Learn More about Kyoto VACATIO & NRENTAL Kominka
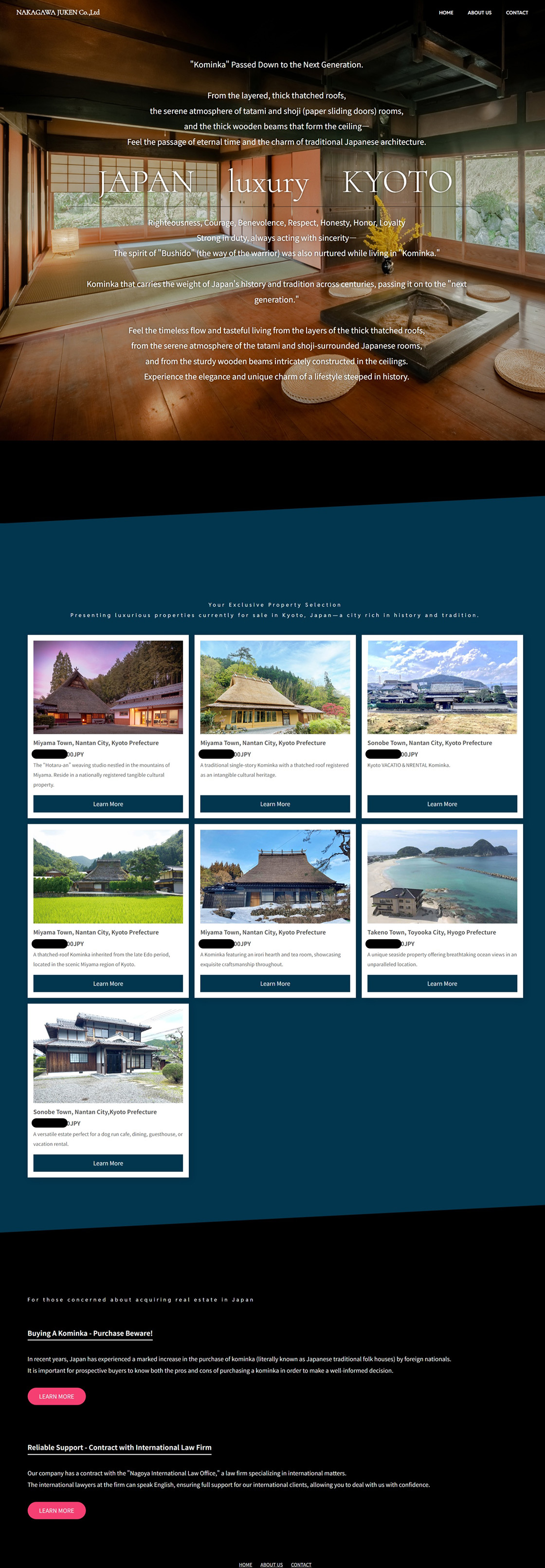This screenshot has width=545, height=1568. coord(441,803)
